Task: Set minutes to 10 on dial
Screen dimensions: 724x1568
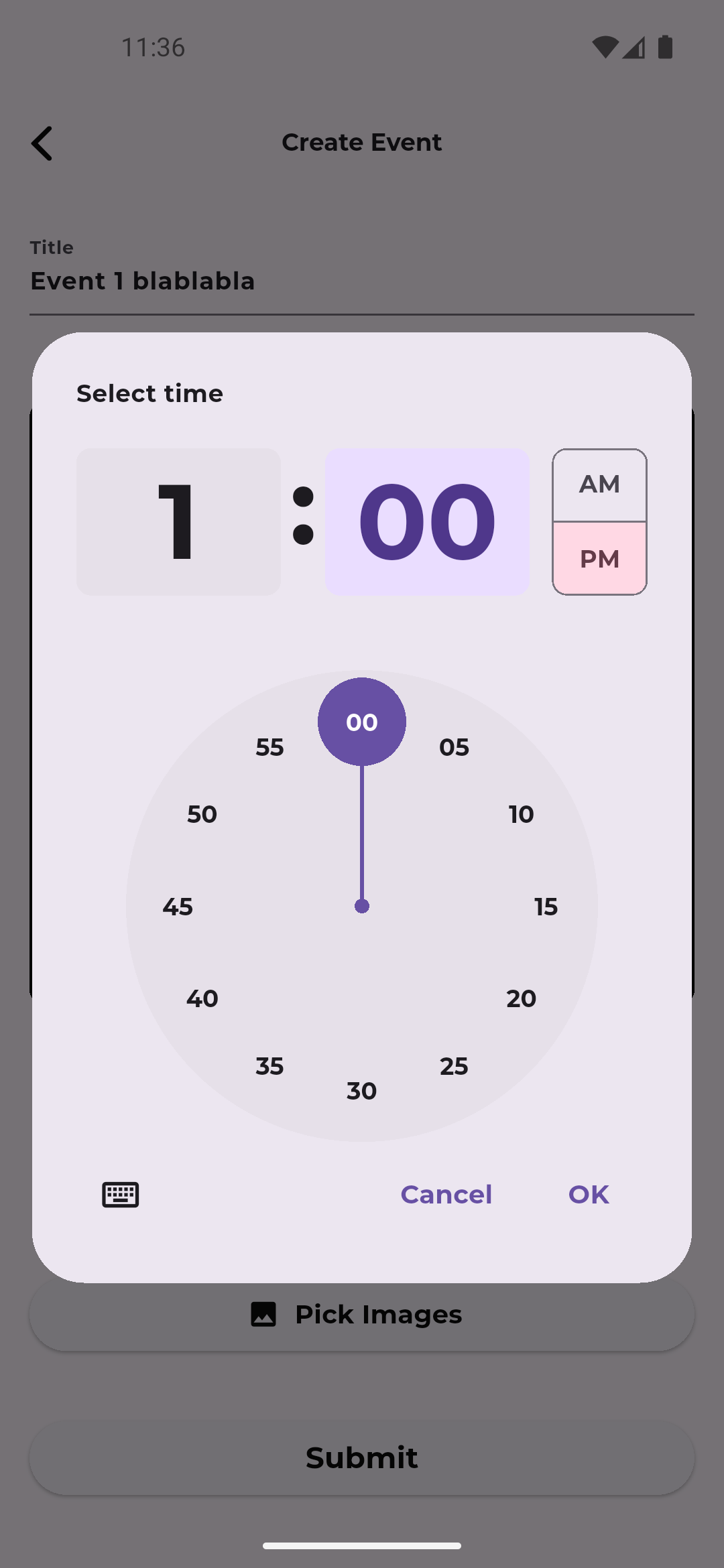Action: (x=521, y=814)
